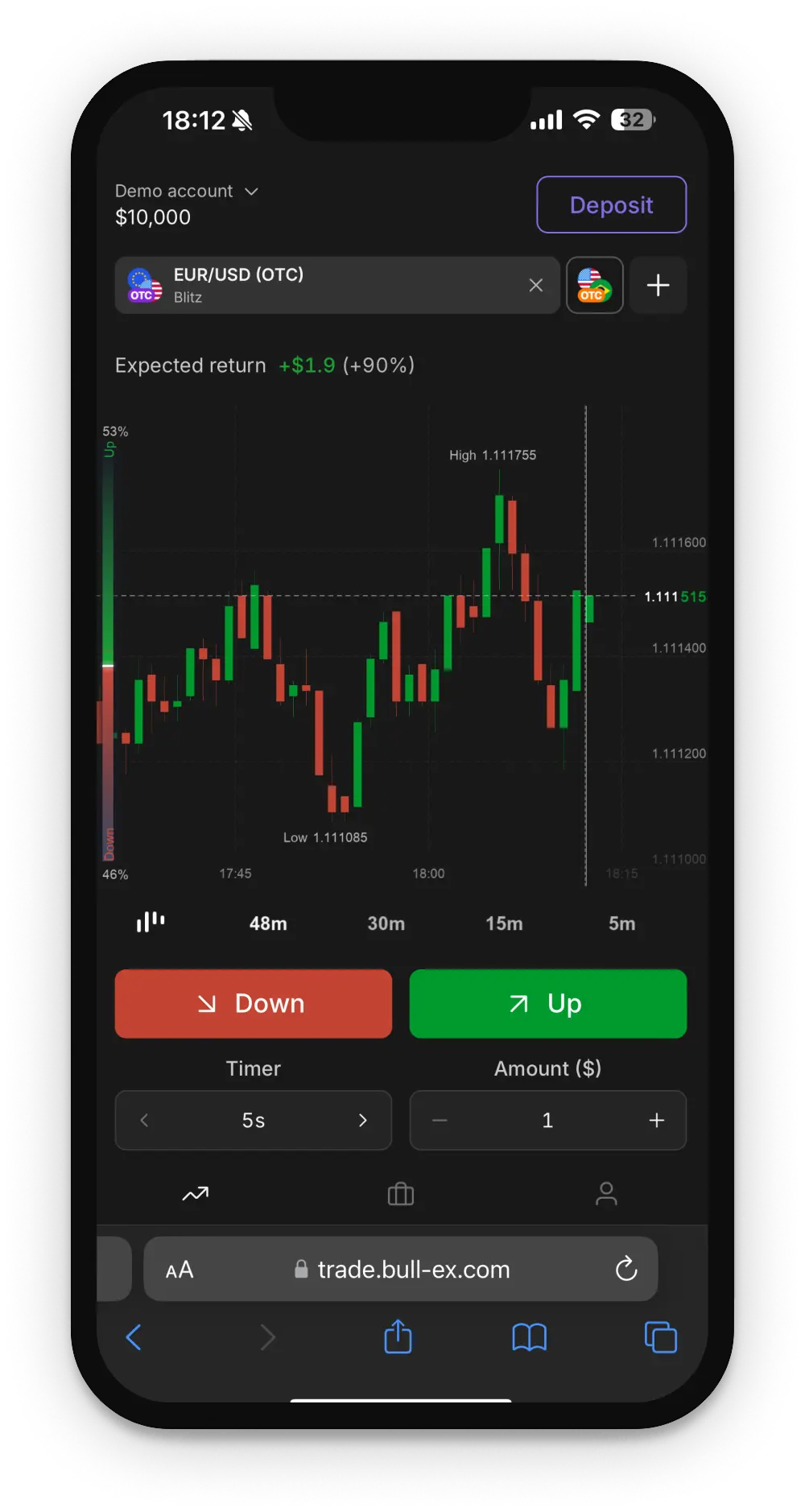Increase the Timer with the right arrow
Viewport: 805px width, 1512px height.
pos(362,1120)
